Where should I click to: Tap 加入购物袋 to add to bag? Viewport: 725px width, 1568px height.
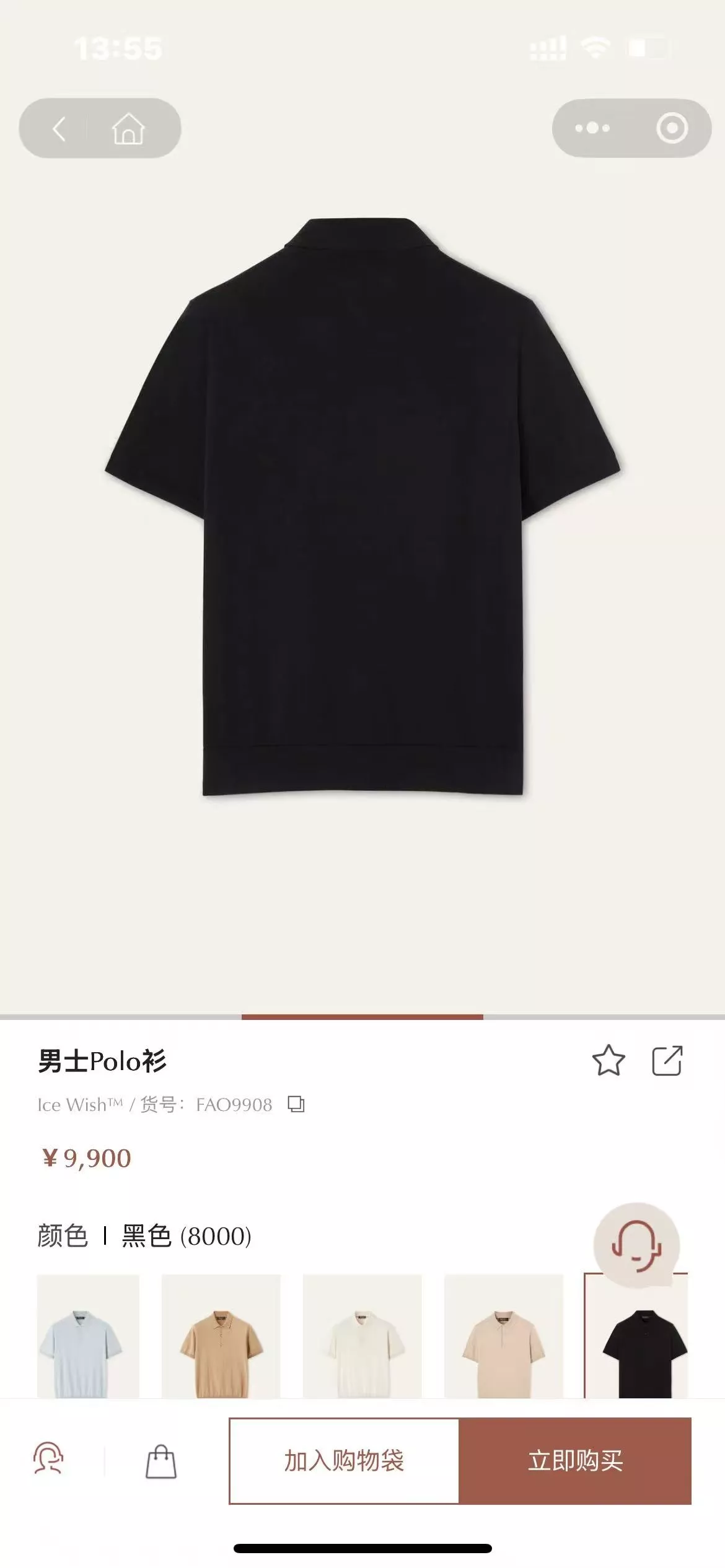(x=344, y=1461)
